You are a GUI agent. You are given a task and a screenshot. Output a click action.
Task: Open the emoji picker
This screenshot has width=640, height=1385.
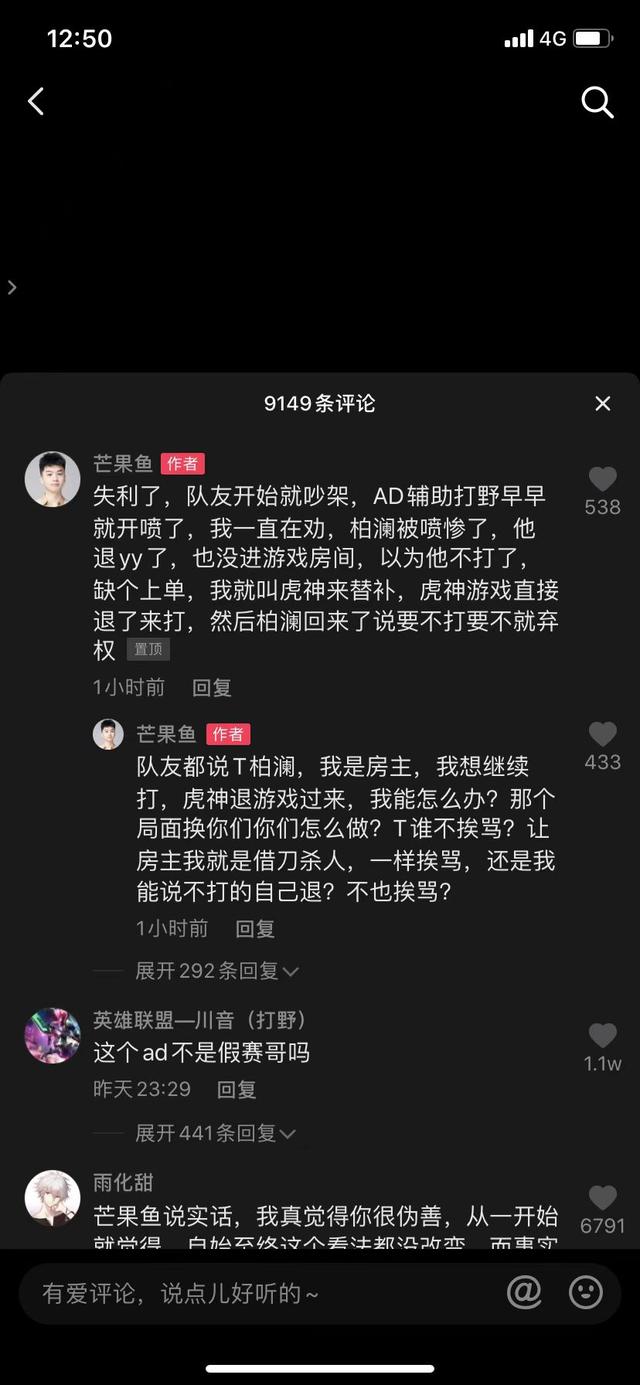(586, 1293)
